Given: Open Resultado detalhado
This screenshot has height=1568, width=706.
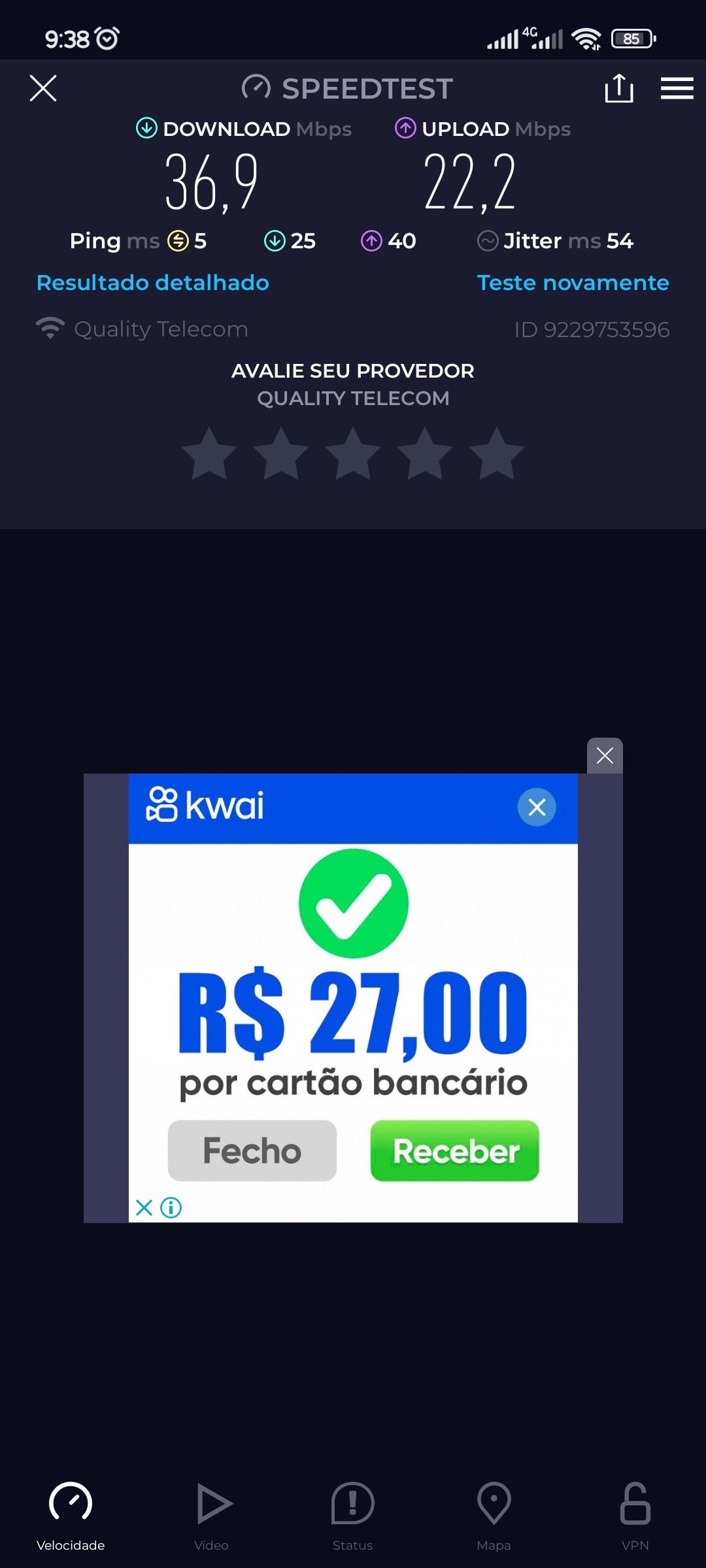Looking at the screenshot, I should pyautogui.click(x=153, y=282).
